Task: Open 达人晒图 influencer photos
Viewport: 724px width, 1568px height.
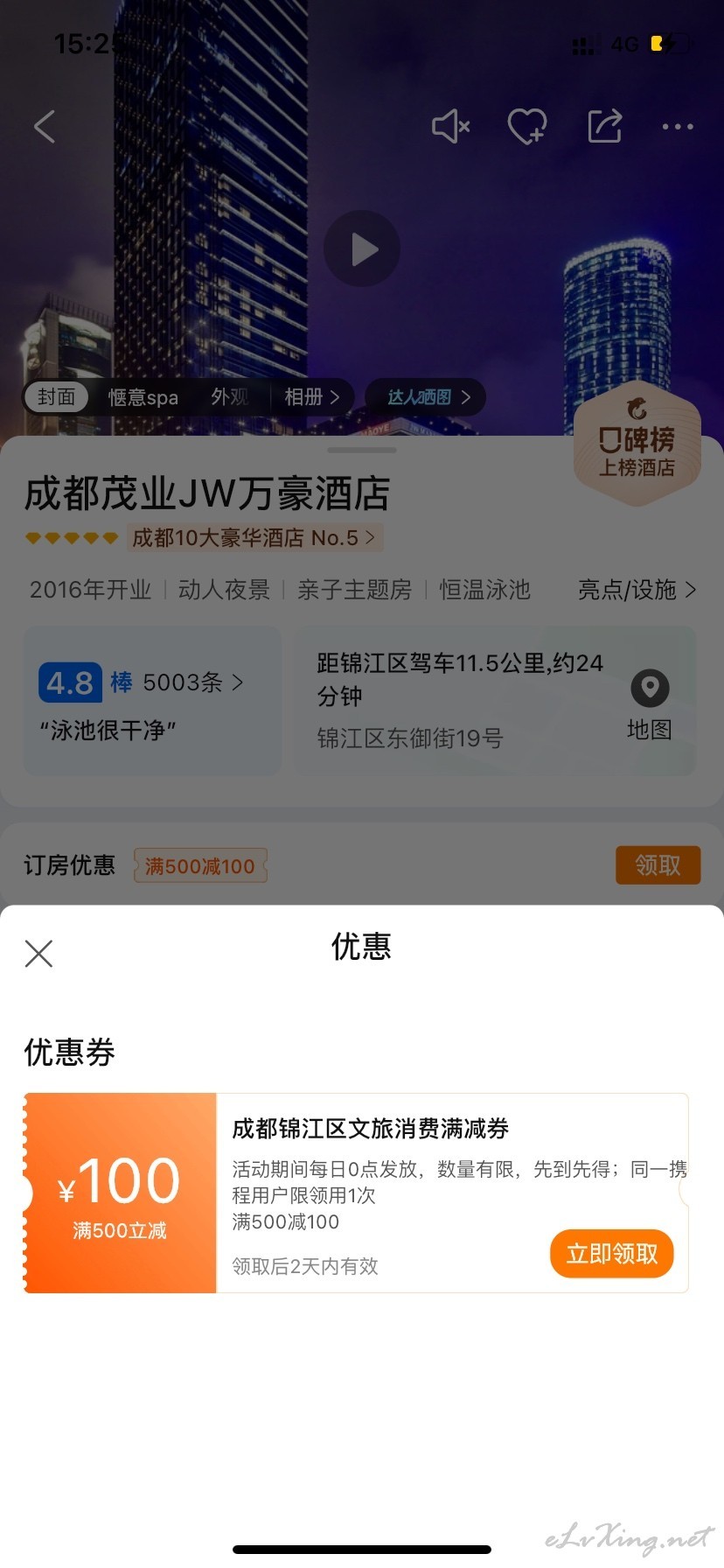Action: (426, 397)
